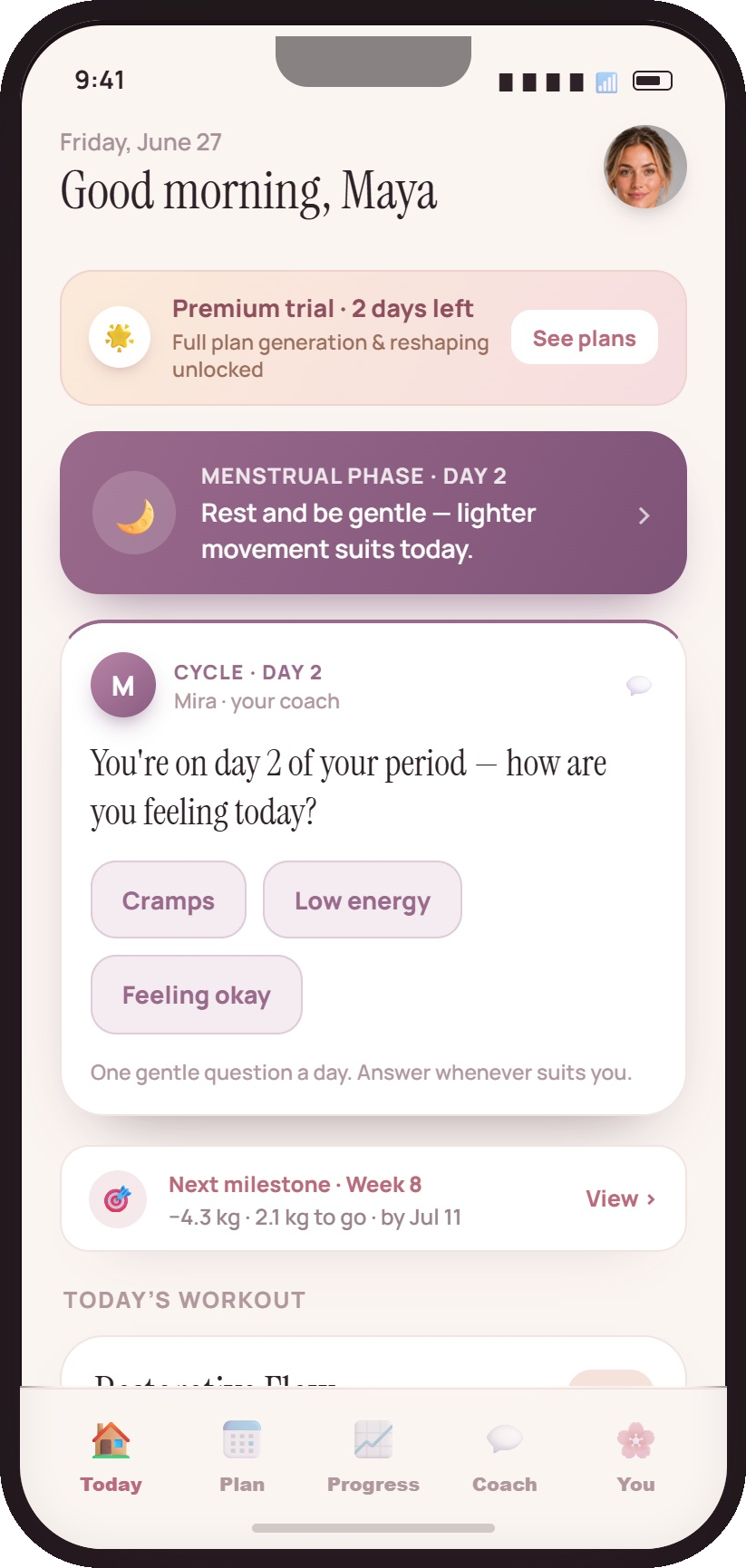746x1568 pixels.
Task: View the Week 8 milestone
Action: pyautogui.click(x=620, y=1198)
